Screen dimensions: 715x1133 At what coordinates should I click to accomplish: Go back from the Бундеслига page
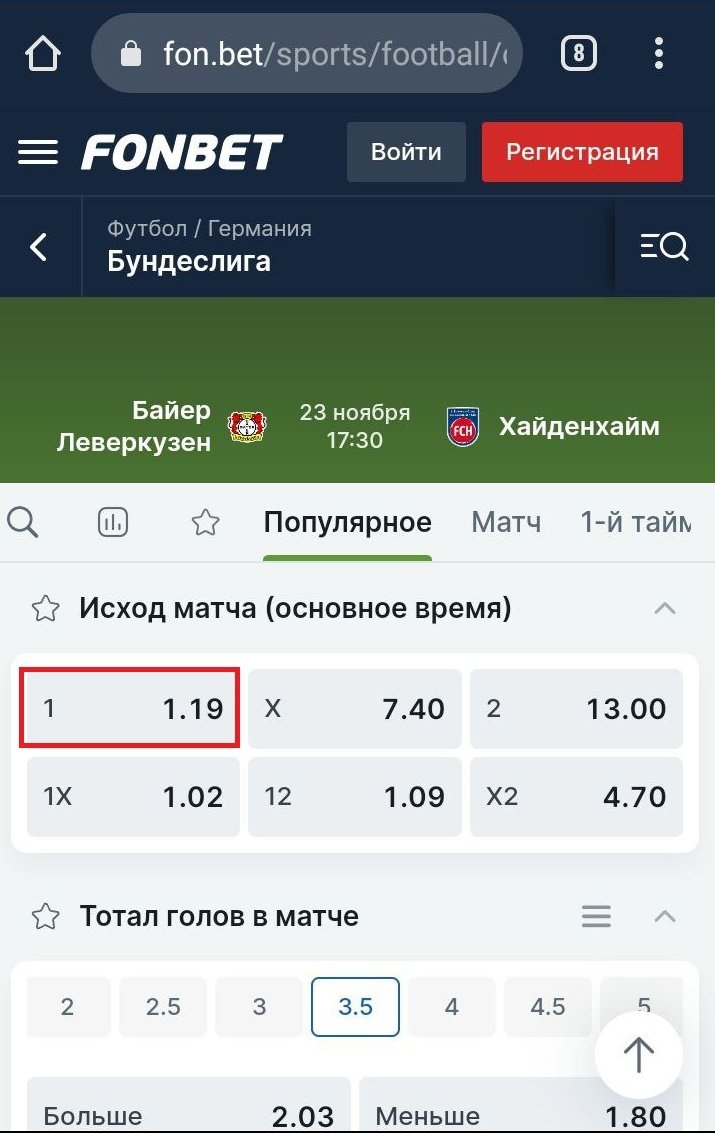pyautogui.click(x=39, y=246)
